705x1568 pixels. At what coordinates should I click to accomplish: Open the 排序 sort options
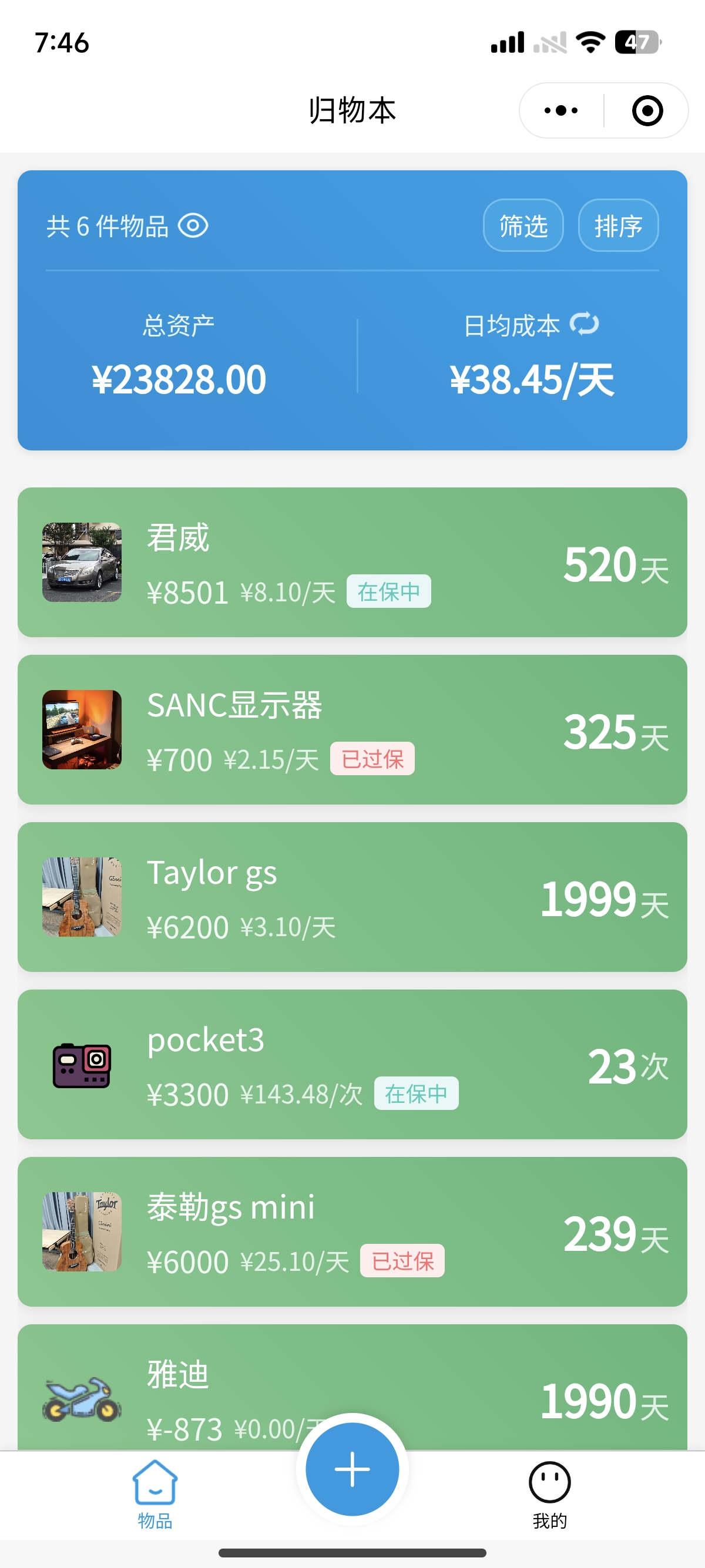click(x=618, y=226)
